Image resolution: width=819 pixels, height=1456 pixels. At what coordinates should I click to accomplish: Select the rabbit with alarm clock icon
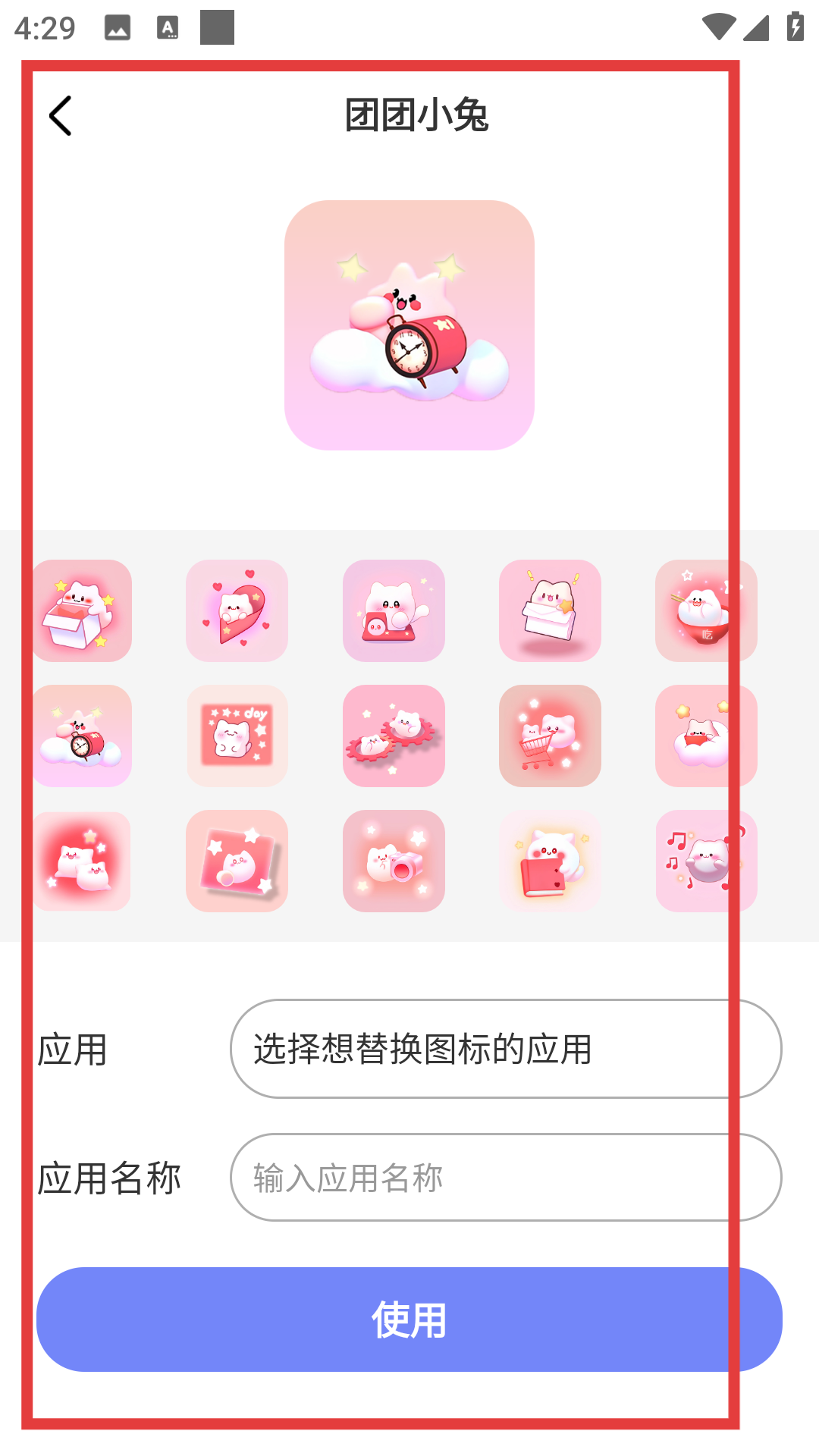pos(82,736)
